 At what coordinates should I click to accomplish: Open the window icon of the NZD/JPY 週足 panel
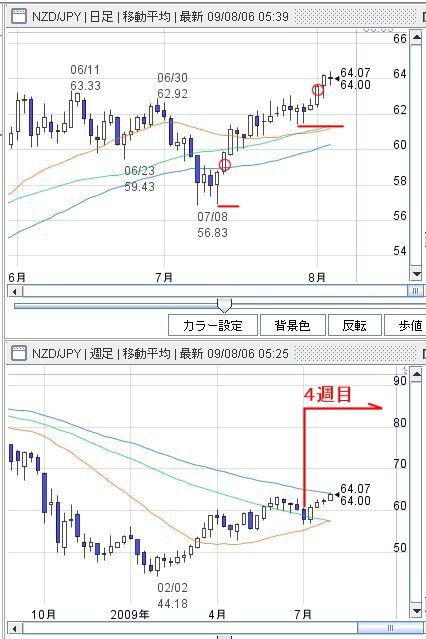click(18, 353)
